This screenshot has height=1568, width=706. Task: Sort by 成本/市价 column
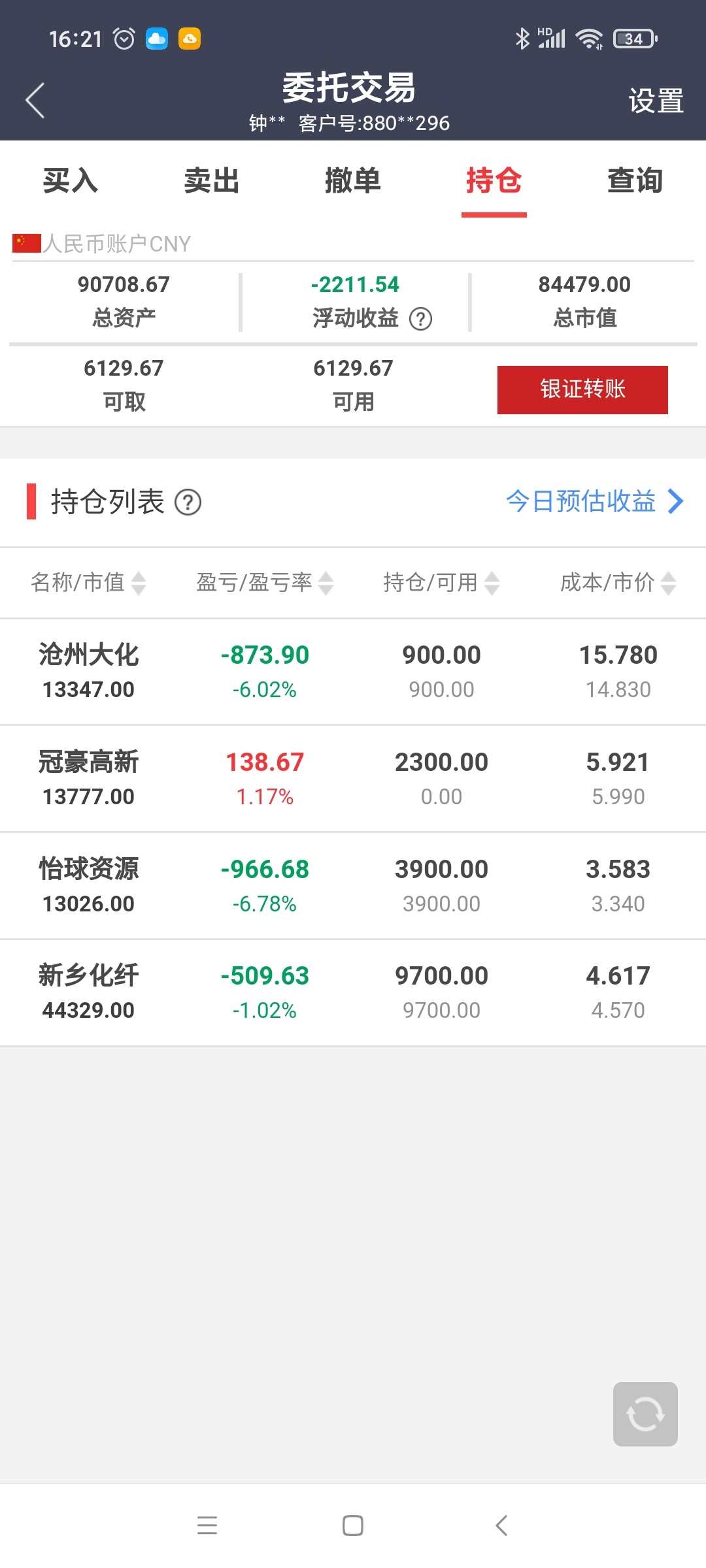coord(618,582)
